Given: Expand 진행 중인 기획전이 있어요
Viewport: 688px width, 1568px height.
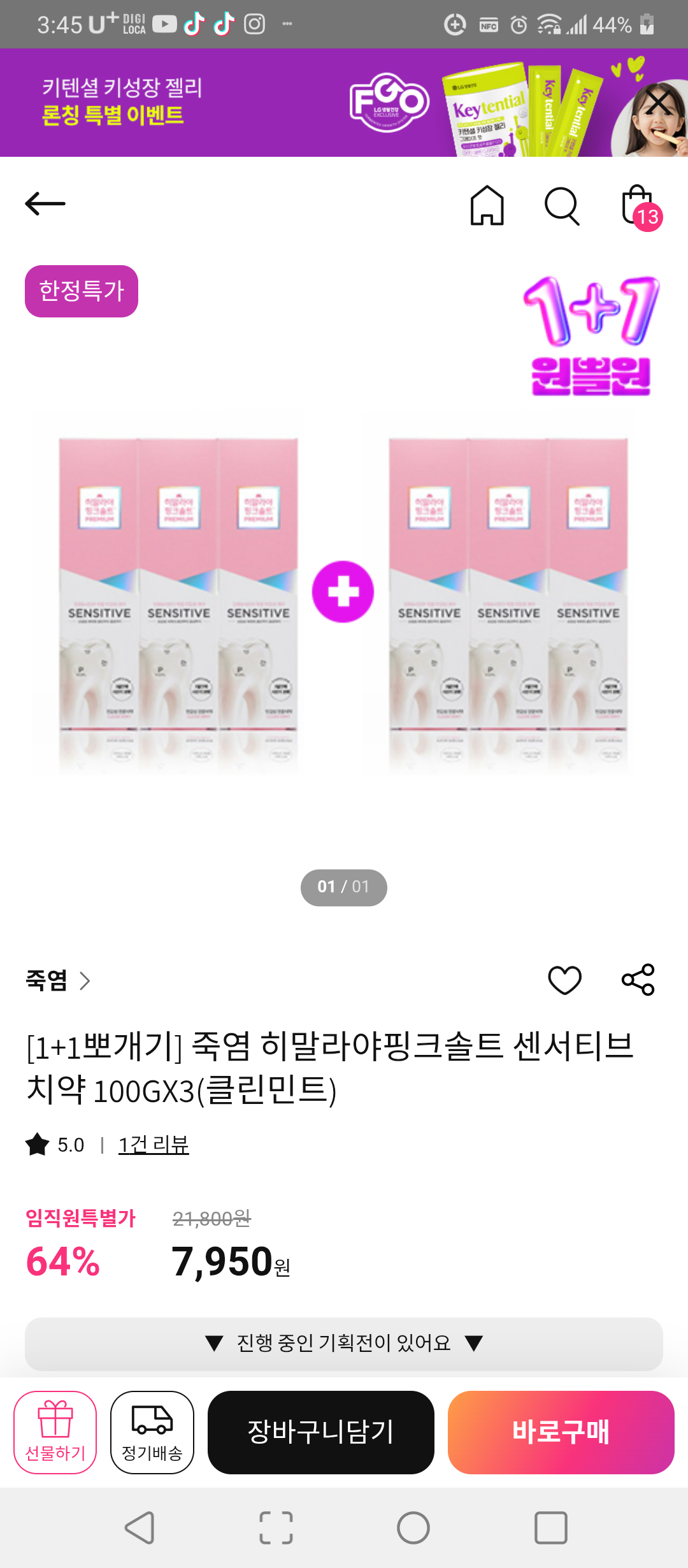Looking at the screenshot, I should point(344,1344).
